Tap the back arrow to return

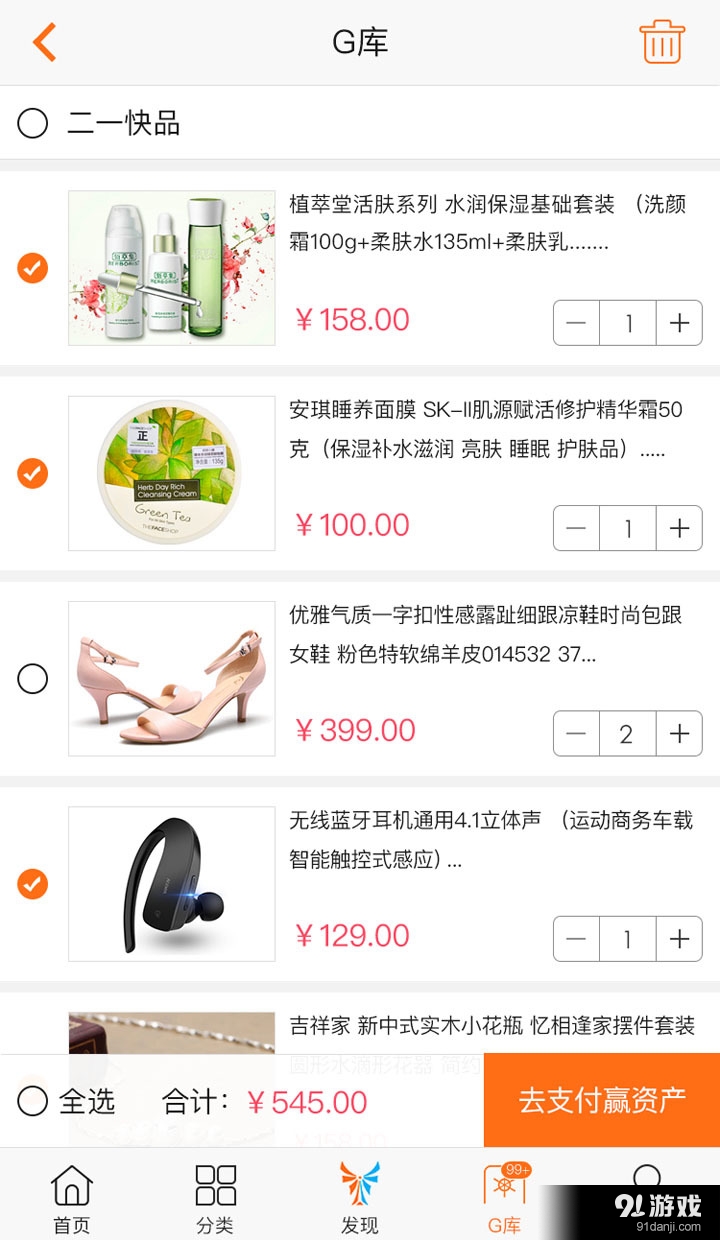pyautogui.click(x=45, y=42)
